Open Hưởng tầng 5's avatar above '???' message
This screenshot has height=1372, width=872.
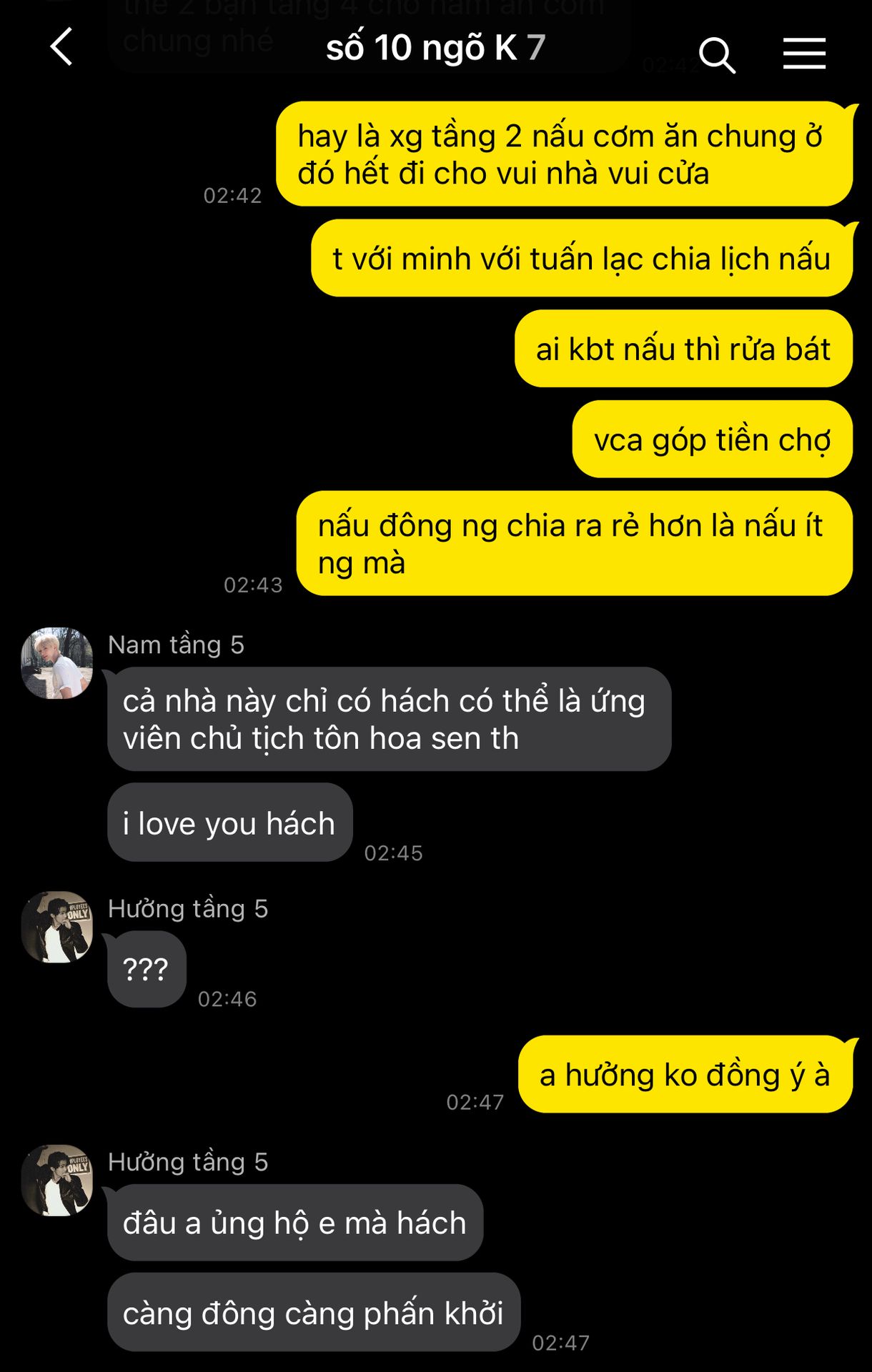tap(57, 927)
